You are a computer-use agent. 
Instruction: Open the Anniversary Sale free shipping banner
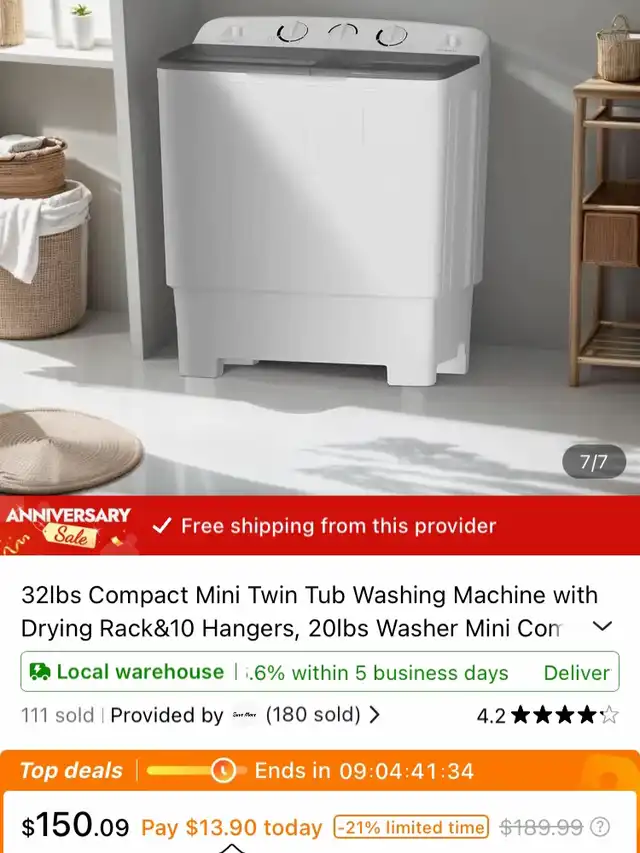coord(320,526)
